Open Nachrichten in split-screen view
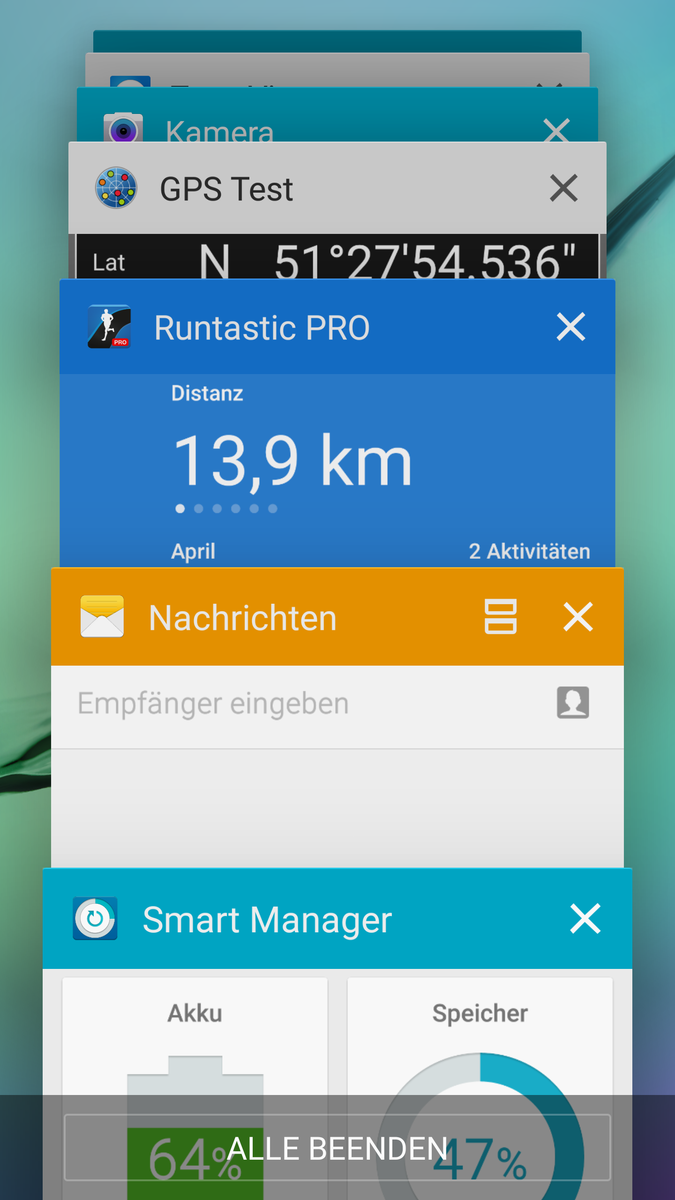675x1200 pixels. [500, 617]
